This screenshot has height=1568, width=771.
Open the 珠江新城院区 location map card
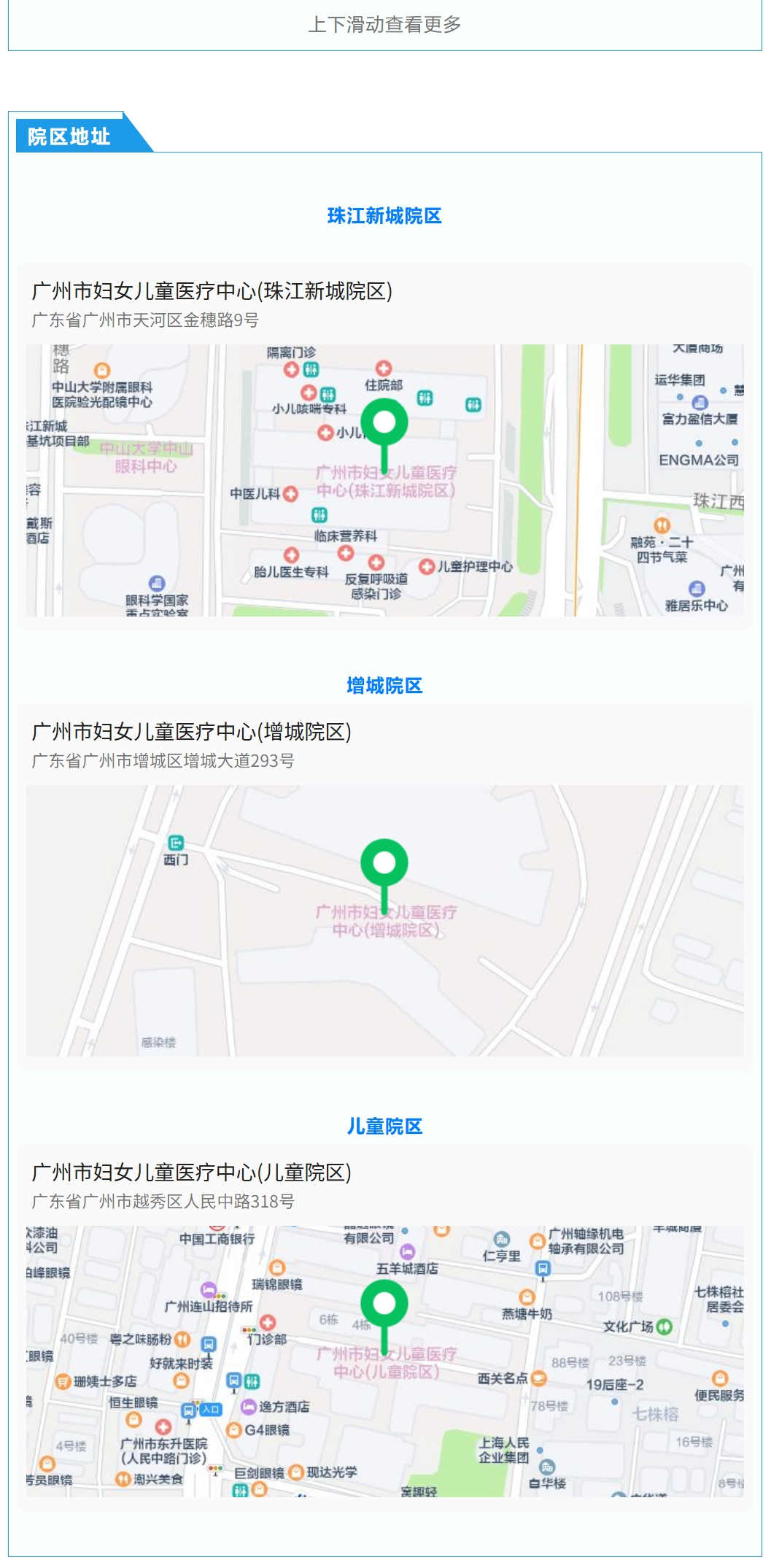click(x=384, y=447)
